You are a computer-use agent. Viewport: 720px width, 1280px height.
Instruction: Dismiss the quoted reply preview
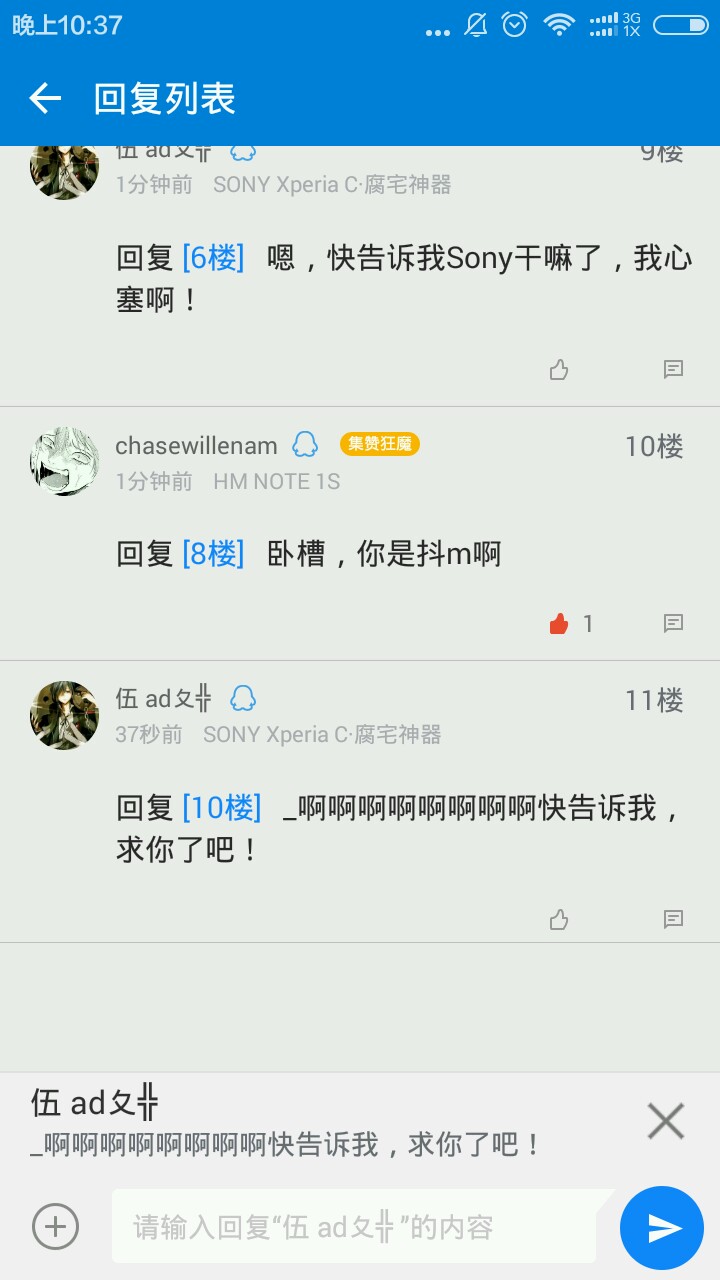665,1121
